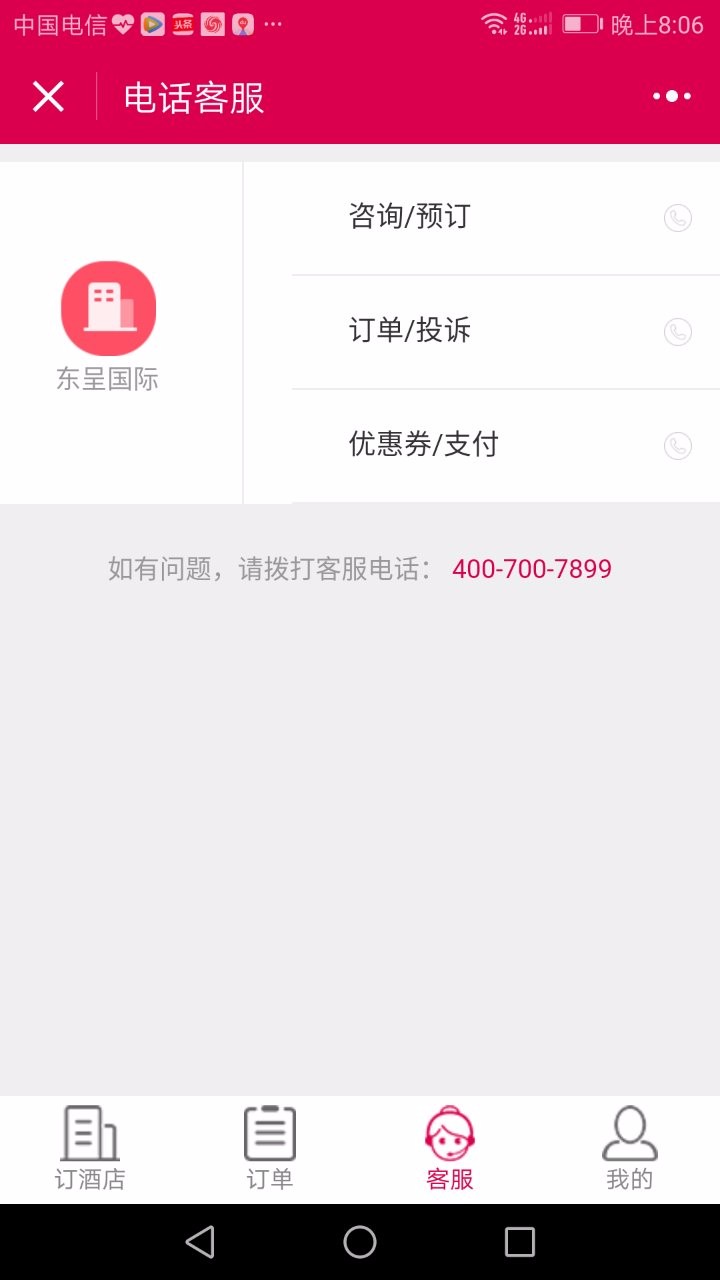Open the three-dot overflow menu
The height and width of the screenshot is (1280, 720).
[x=672, y=97]
